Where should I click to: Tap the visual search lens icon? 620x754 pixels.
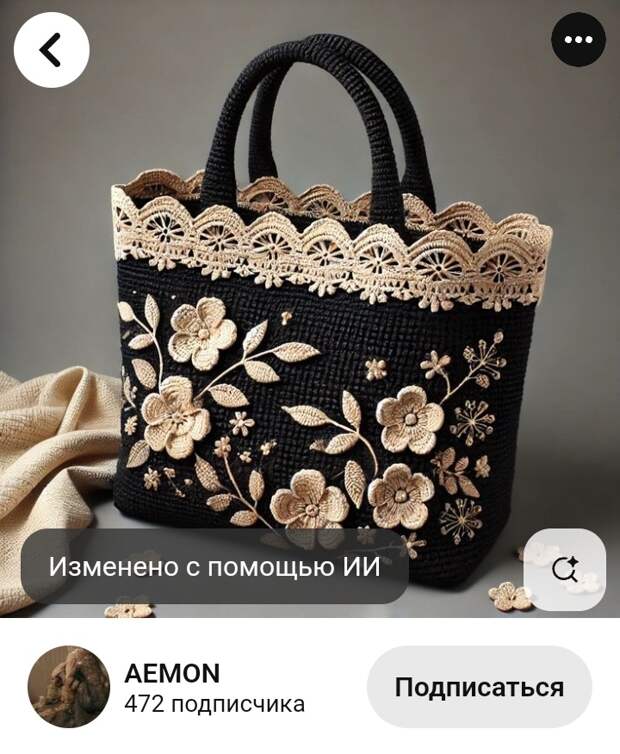point(564,570)
